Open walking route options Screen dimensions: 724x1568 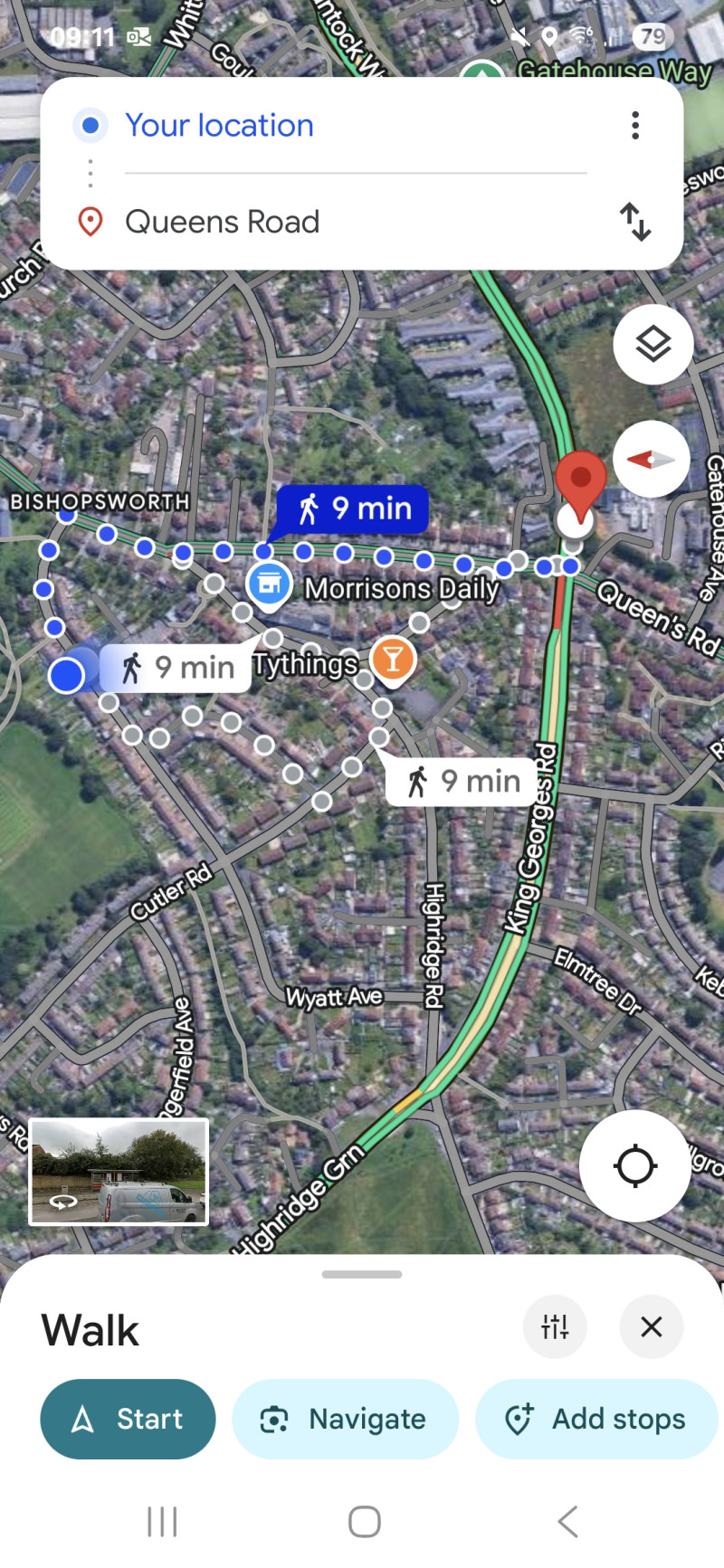[x=555, y=1327]
